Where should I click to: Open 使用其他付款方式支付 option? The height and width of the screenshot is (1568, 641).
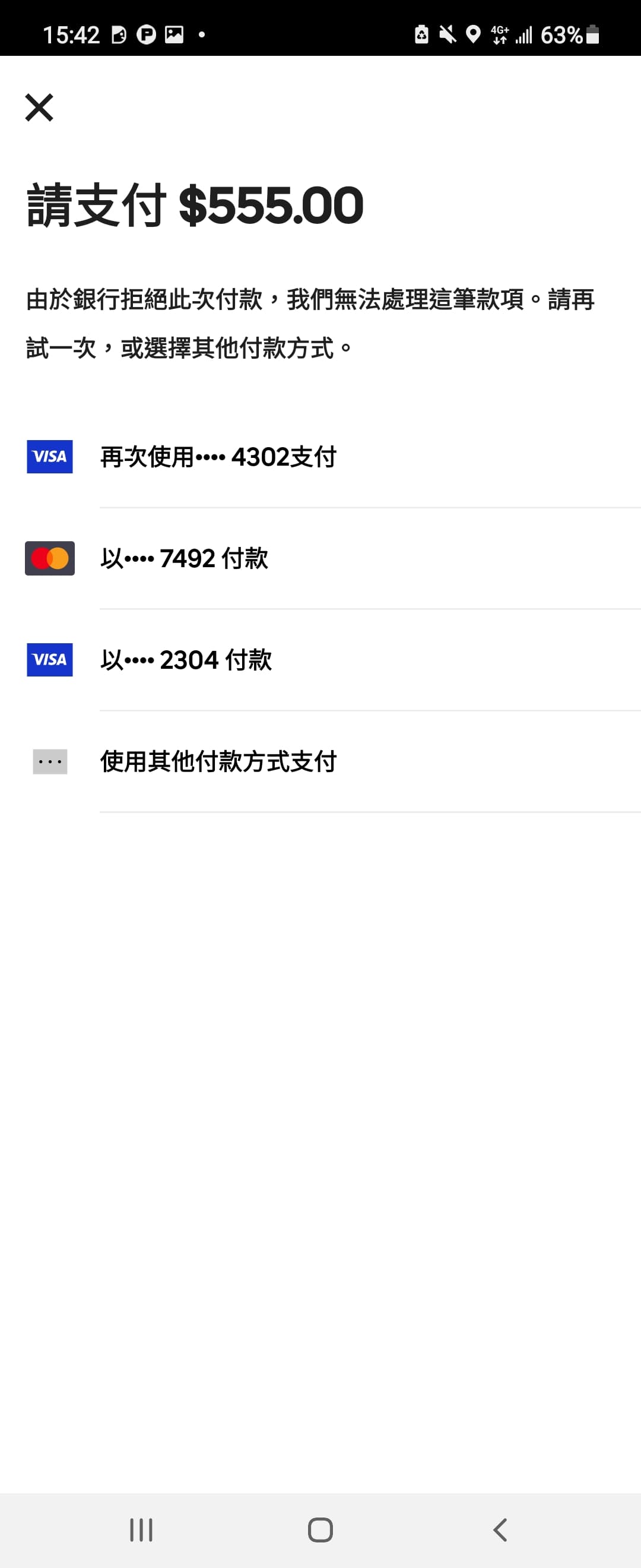point(218,761)
